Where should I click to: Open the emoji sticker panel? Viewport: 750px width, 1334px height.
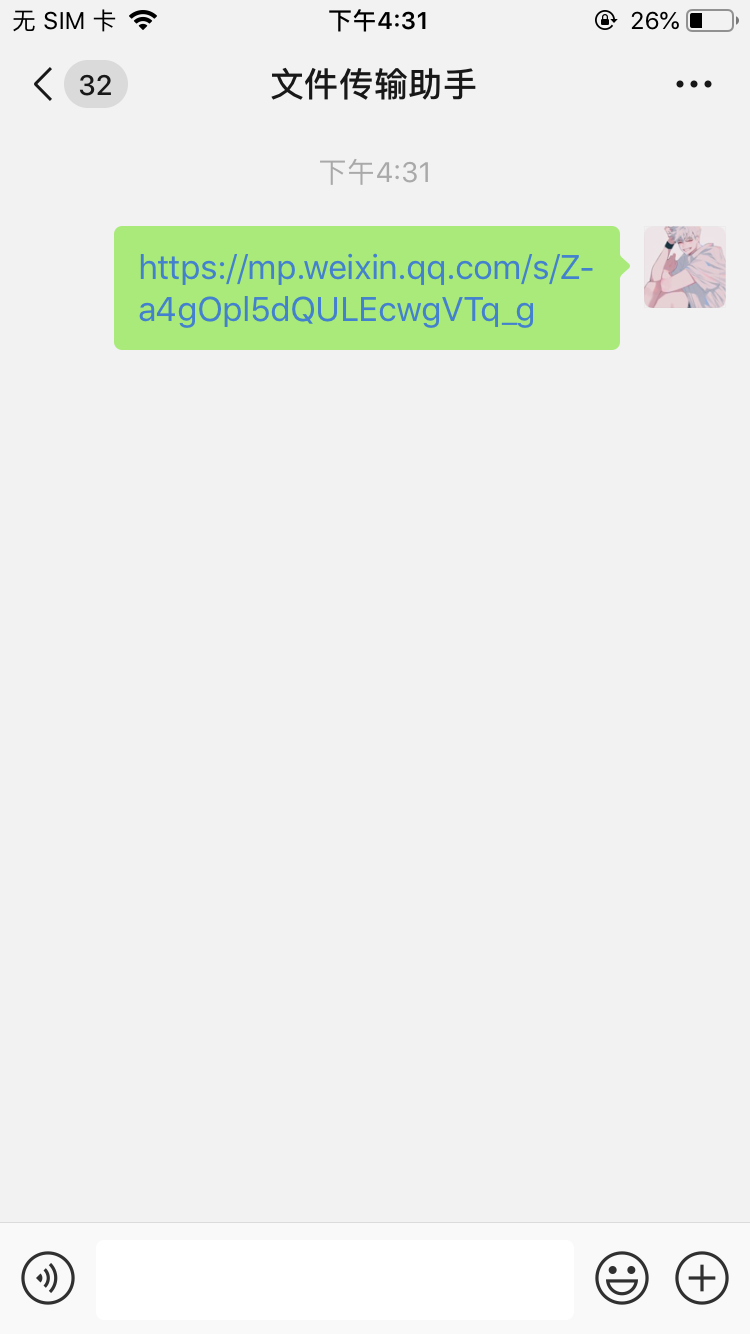[x=622, y=1278]
